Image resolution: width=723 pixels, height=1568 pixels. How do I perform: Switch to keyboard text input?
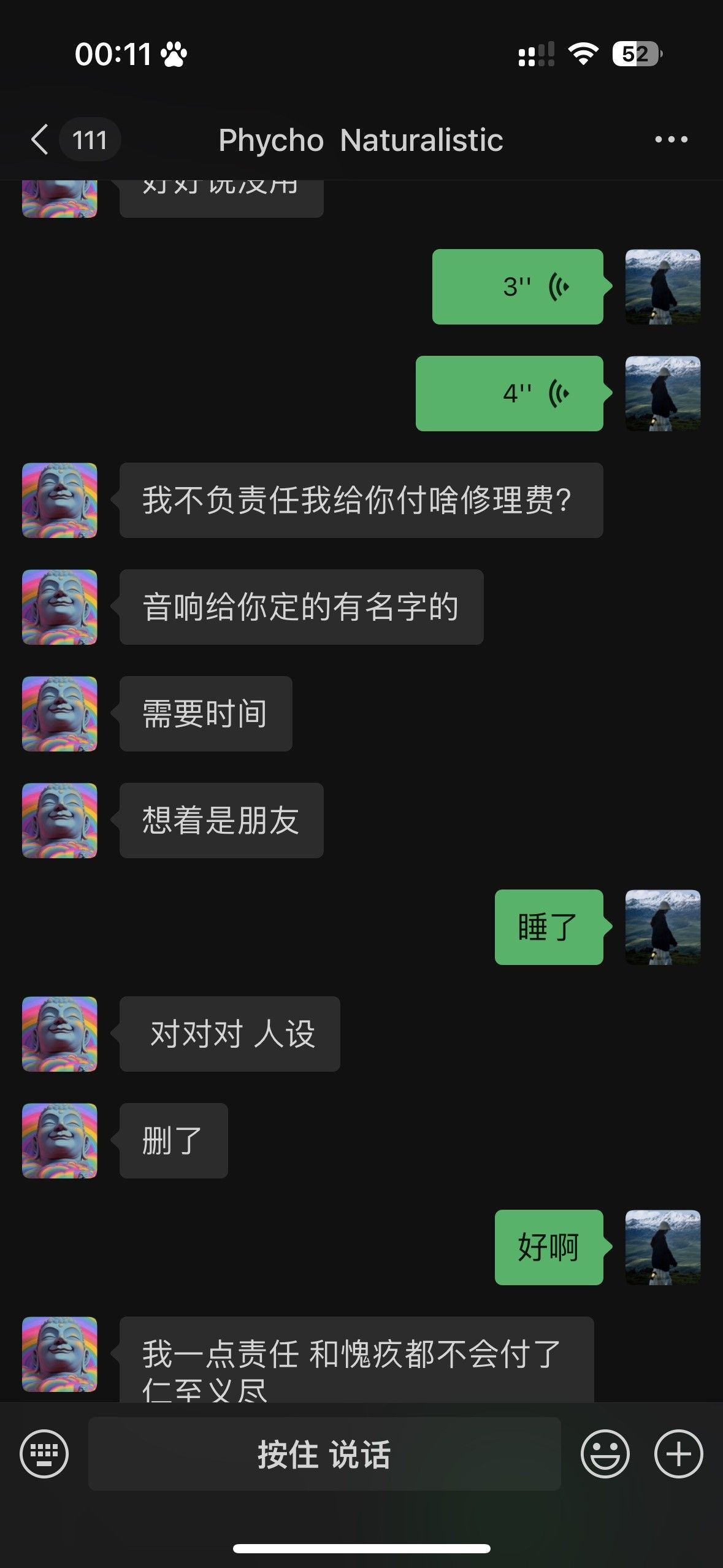click(44, 1453)
